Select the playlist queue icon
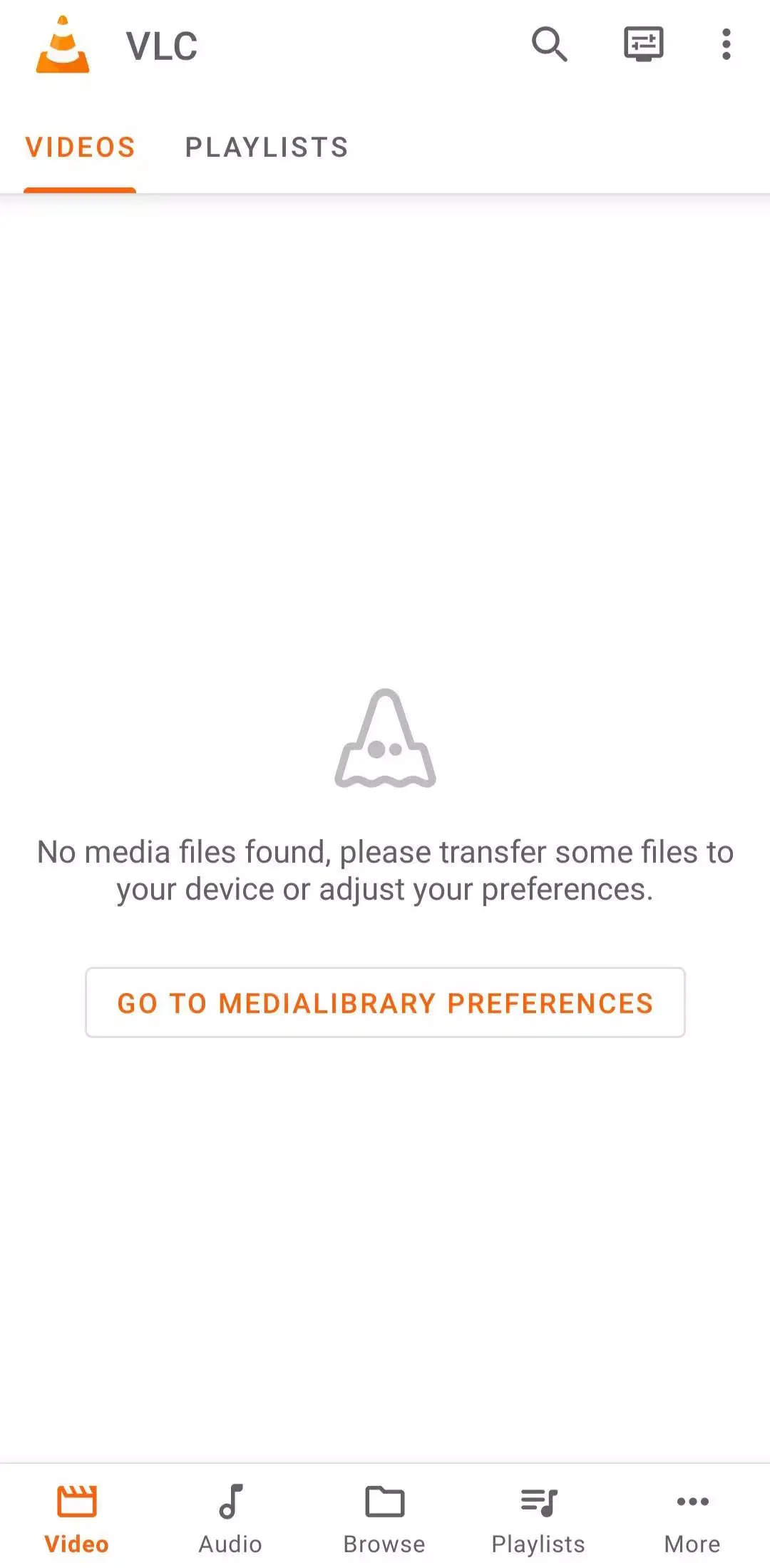This screenshot has height=1568, width=770. coord(538,1500)
